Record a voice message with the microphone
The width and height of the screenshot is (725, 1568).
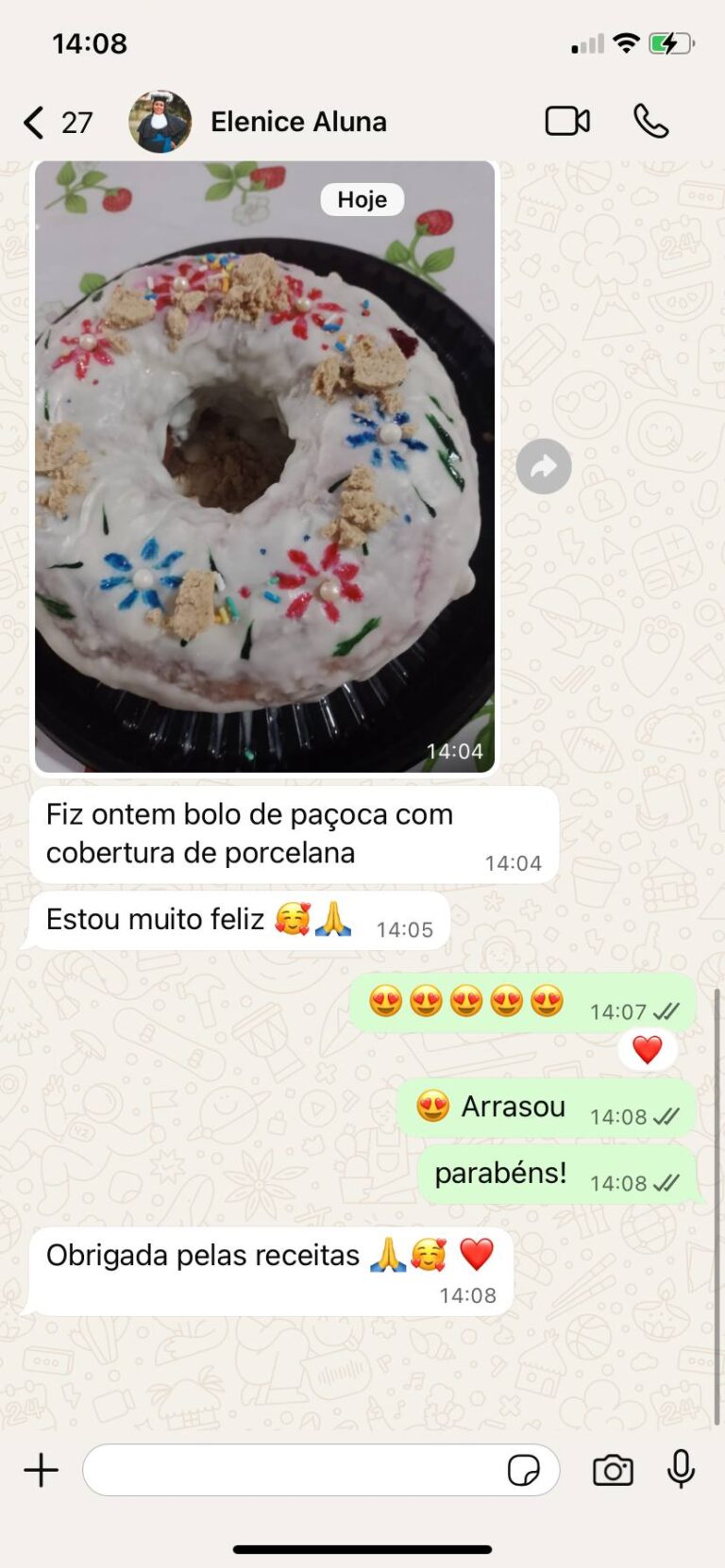[681, 1469]
